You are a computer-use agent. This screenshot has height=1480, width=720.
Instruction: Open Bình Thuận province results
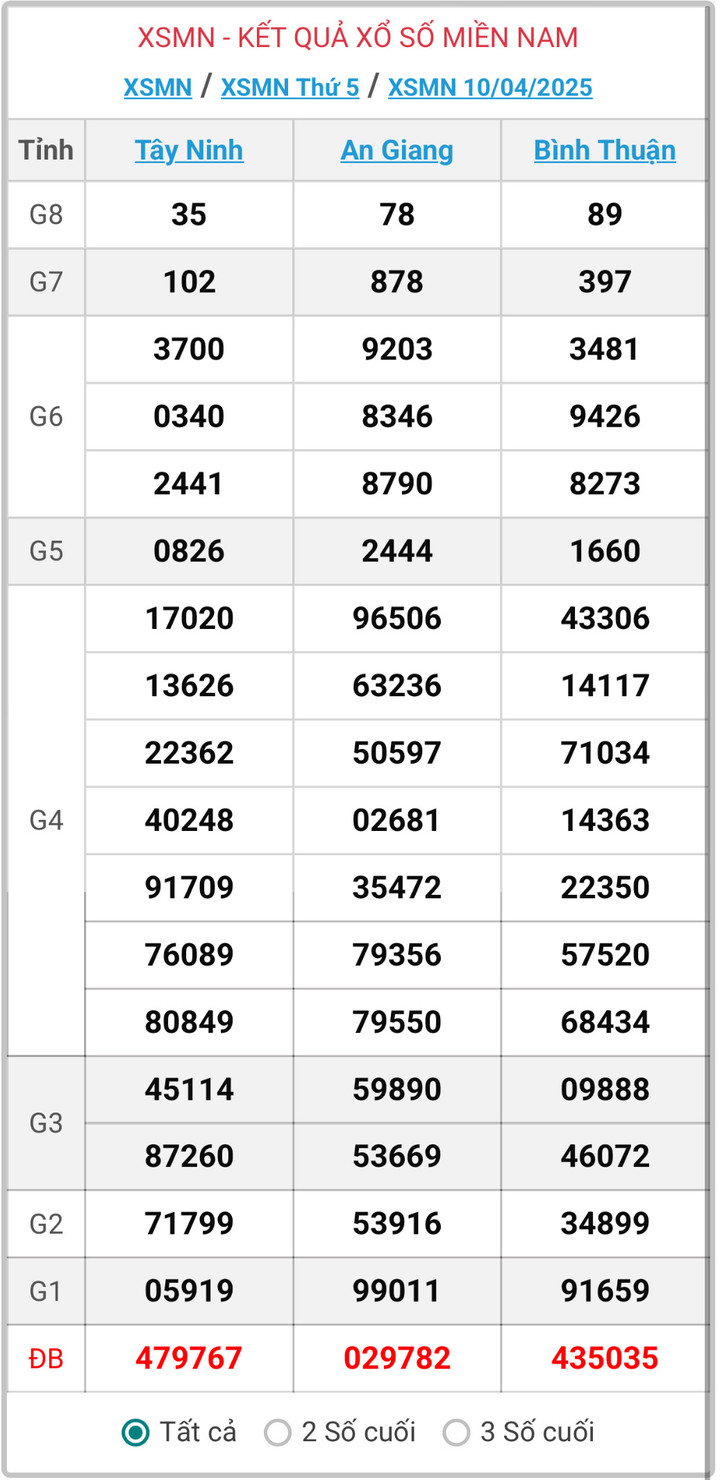click(x=604, y=151)
